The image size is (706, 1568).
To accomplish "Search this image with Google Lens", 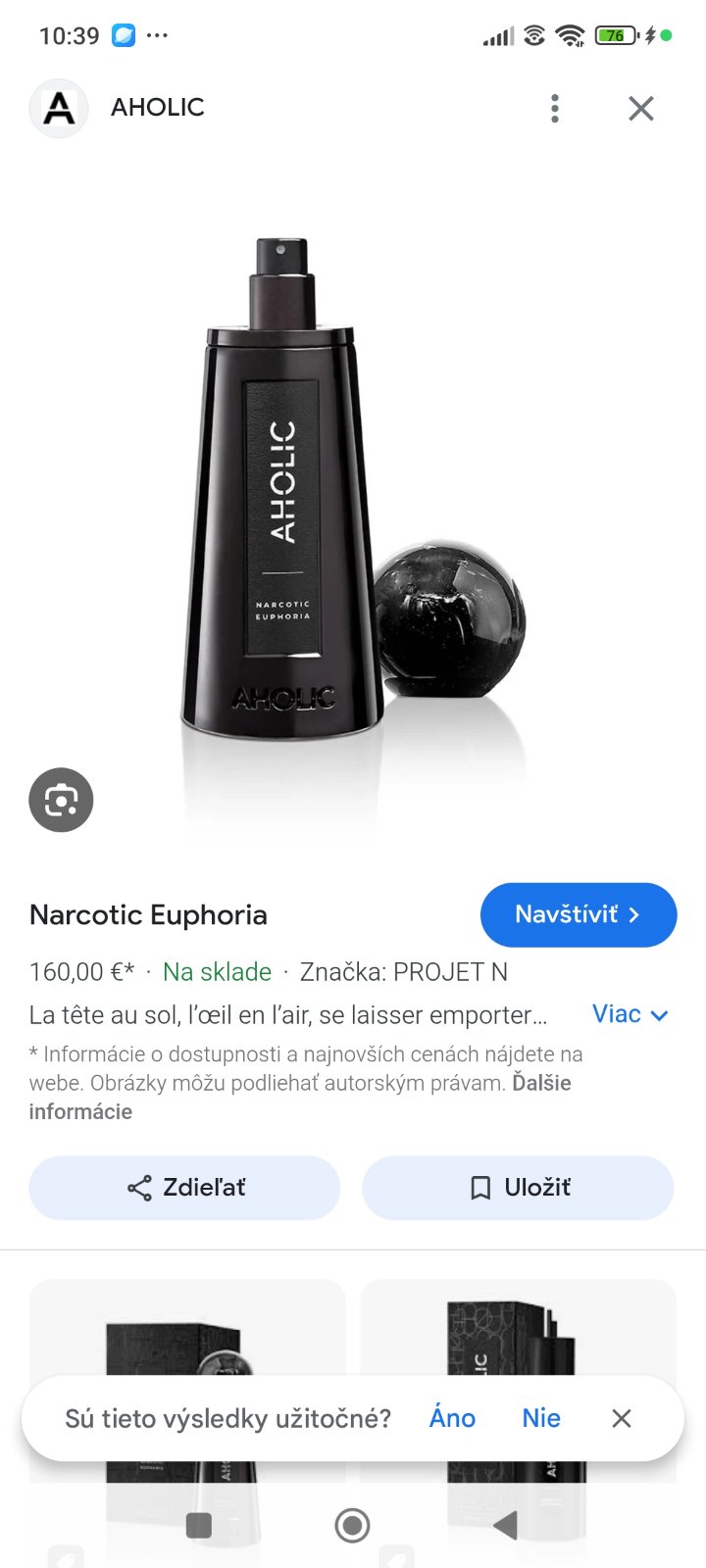I will (x=61, y=800).
